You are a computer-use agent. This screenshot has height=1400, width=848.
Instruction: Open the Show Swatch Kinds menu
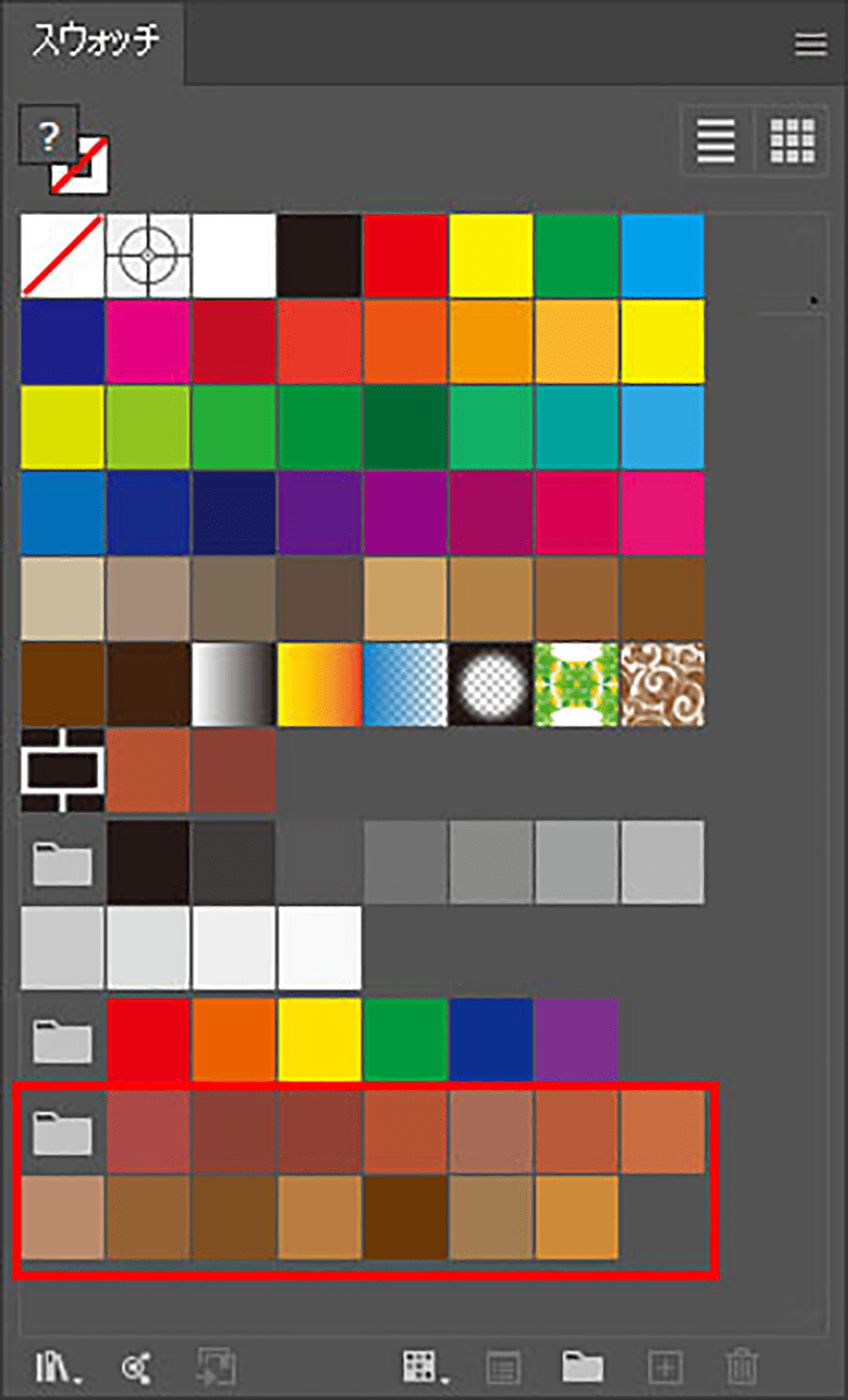pos(424,1366)
